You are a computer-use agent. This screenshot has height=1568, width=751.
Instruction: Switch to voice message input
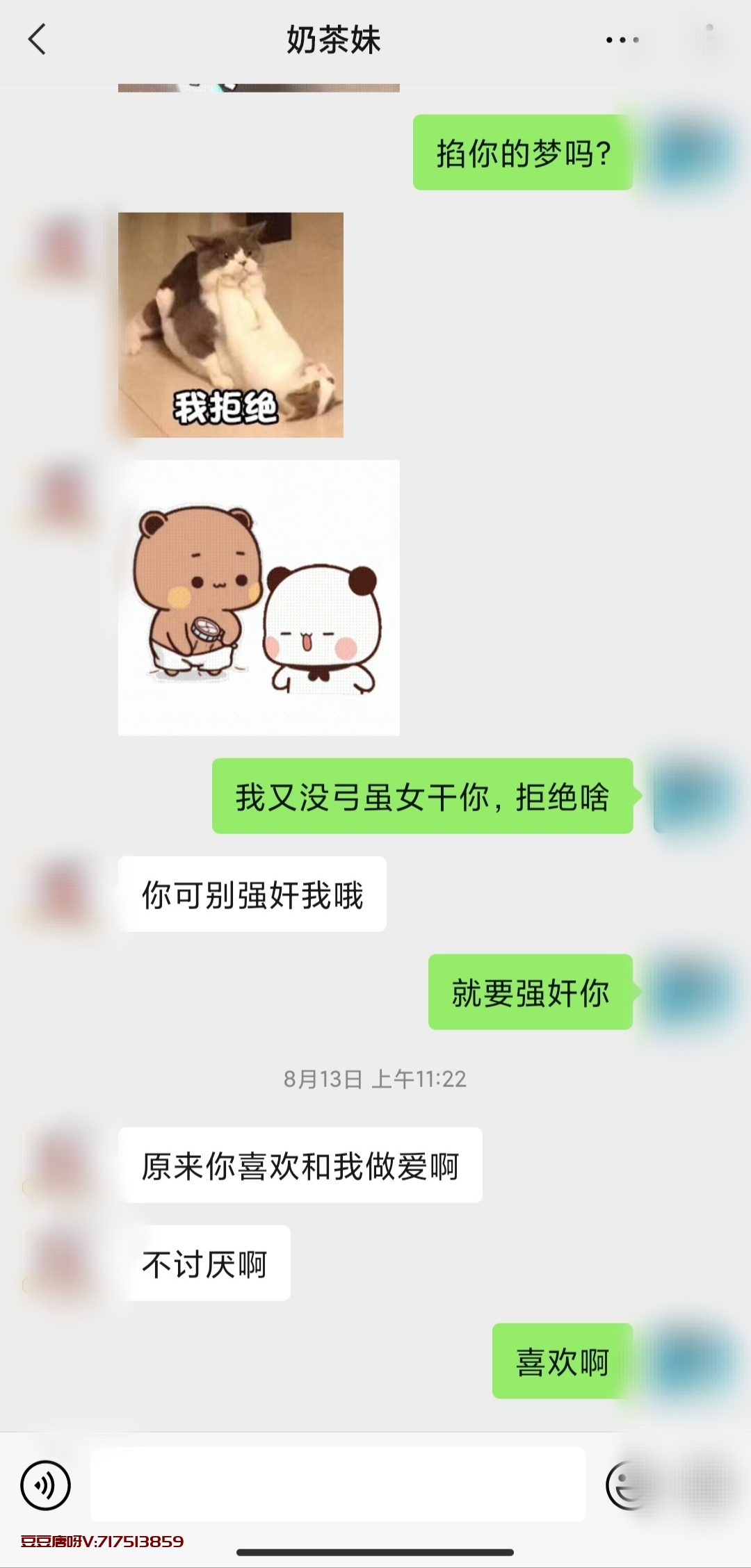[46, 1485]
